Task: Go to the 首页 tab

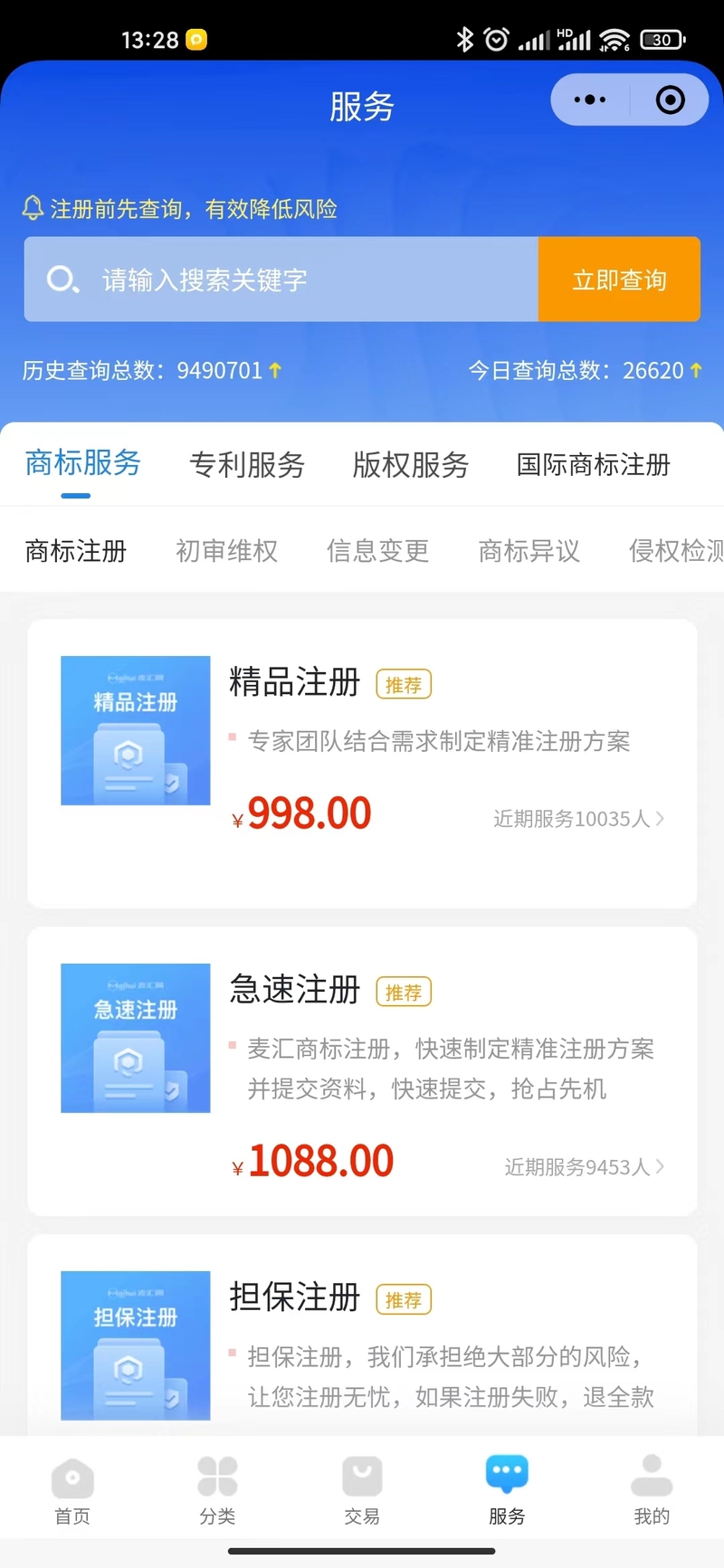Action: pyautogui.click(x=72, y=1490)
